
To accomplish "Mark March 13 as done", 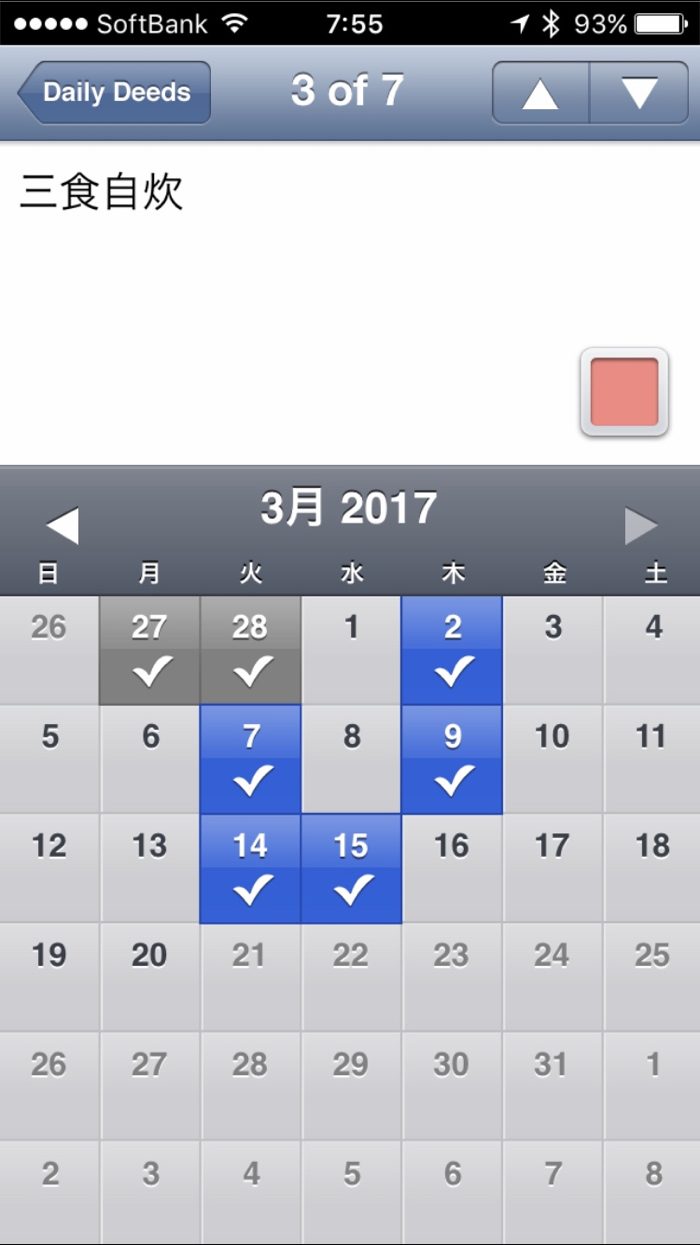I will point(150,868).
